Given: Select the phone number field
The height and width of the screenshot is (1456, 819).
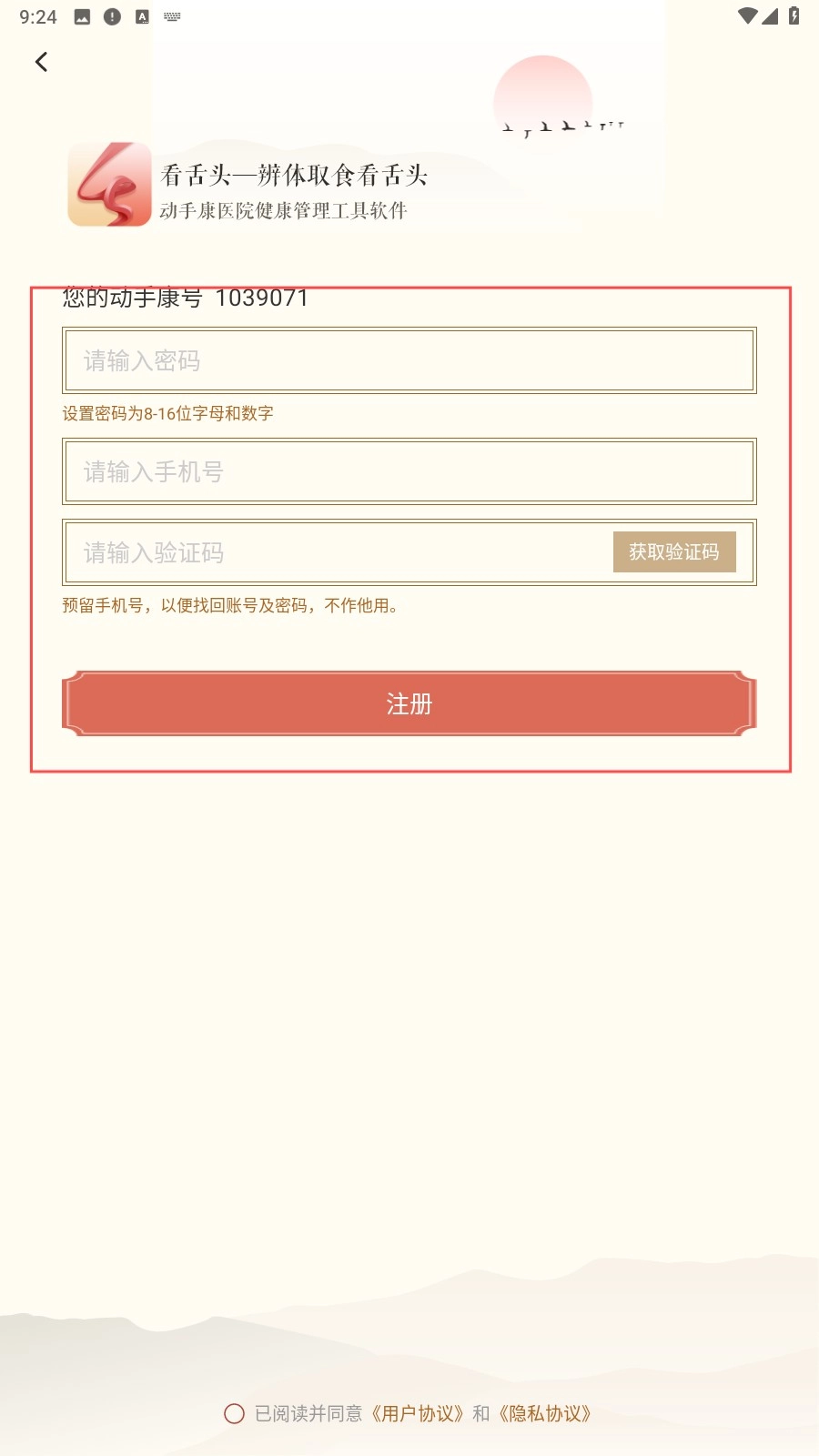Looking at the screenshot, I should tap(409, 471).
